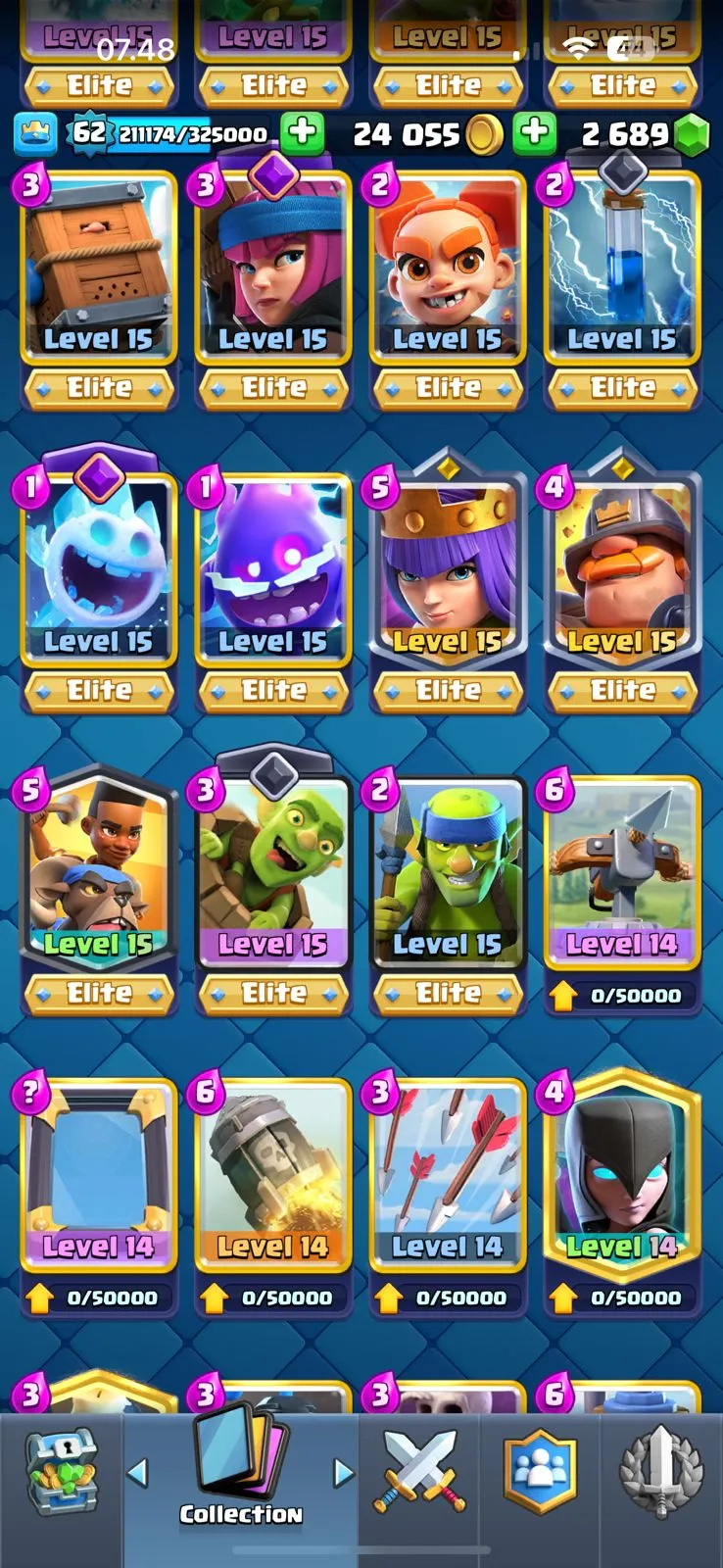Select the Royal Delivery crate card

[98, 265]
